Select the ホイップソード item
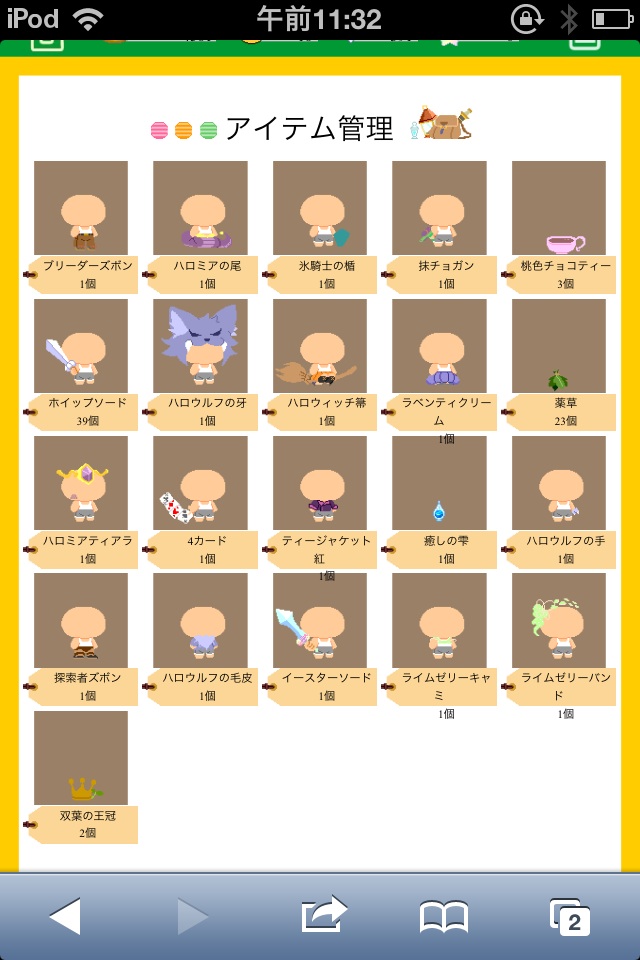Screen dimensions: 640x960 coord(81,345)
